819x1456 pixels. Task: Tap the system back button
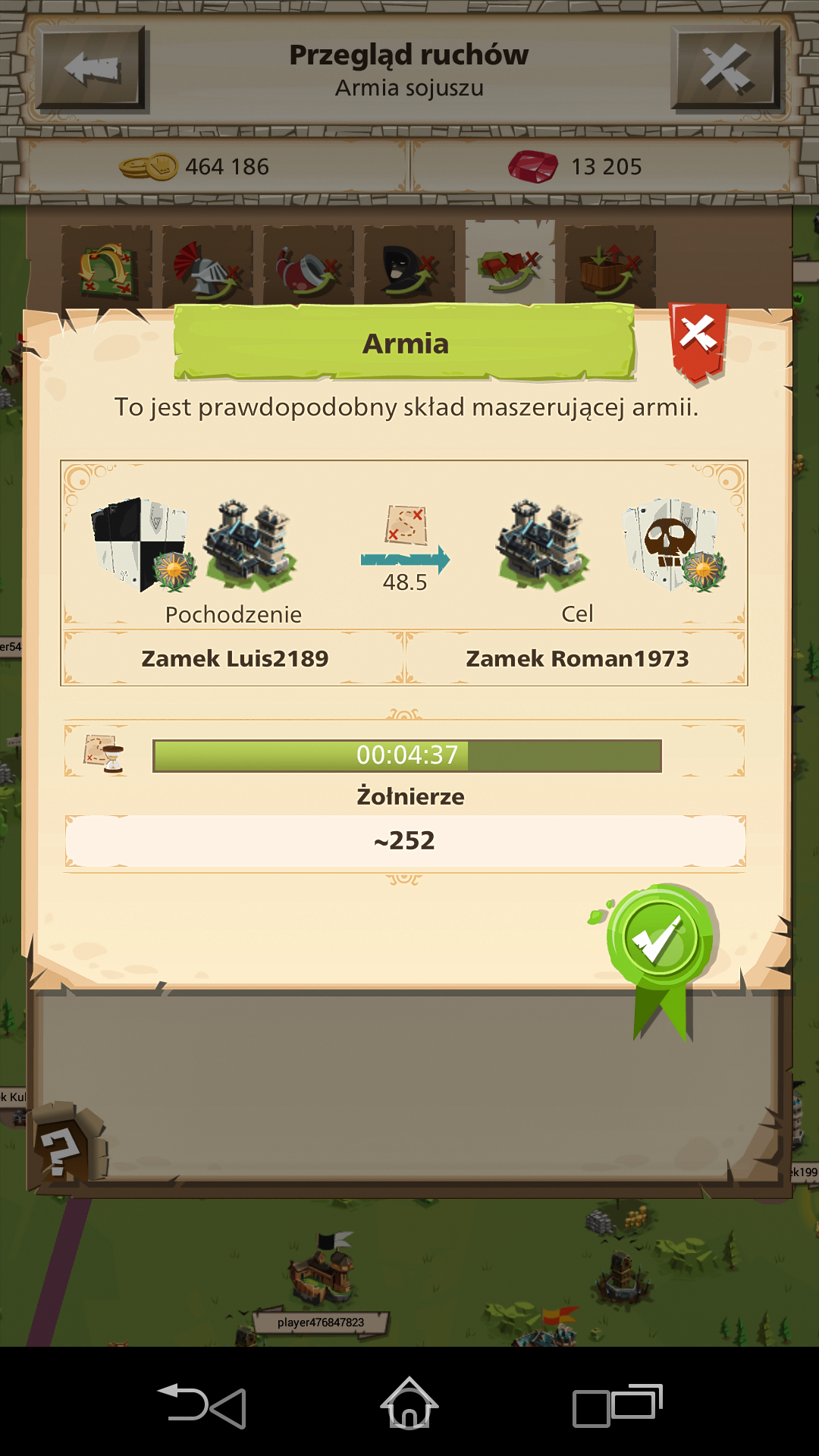202,1406
